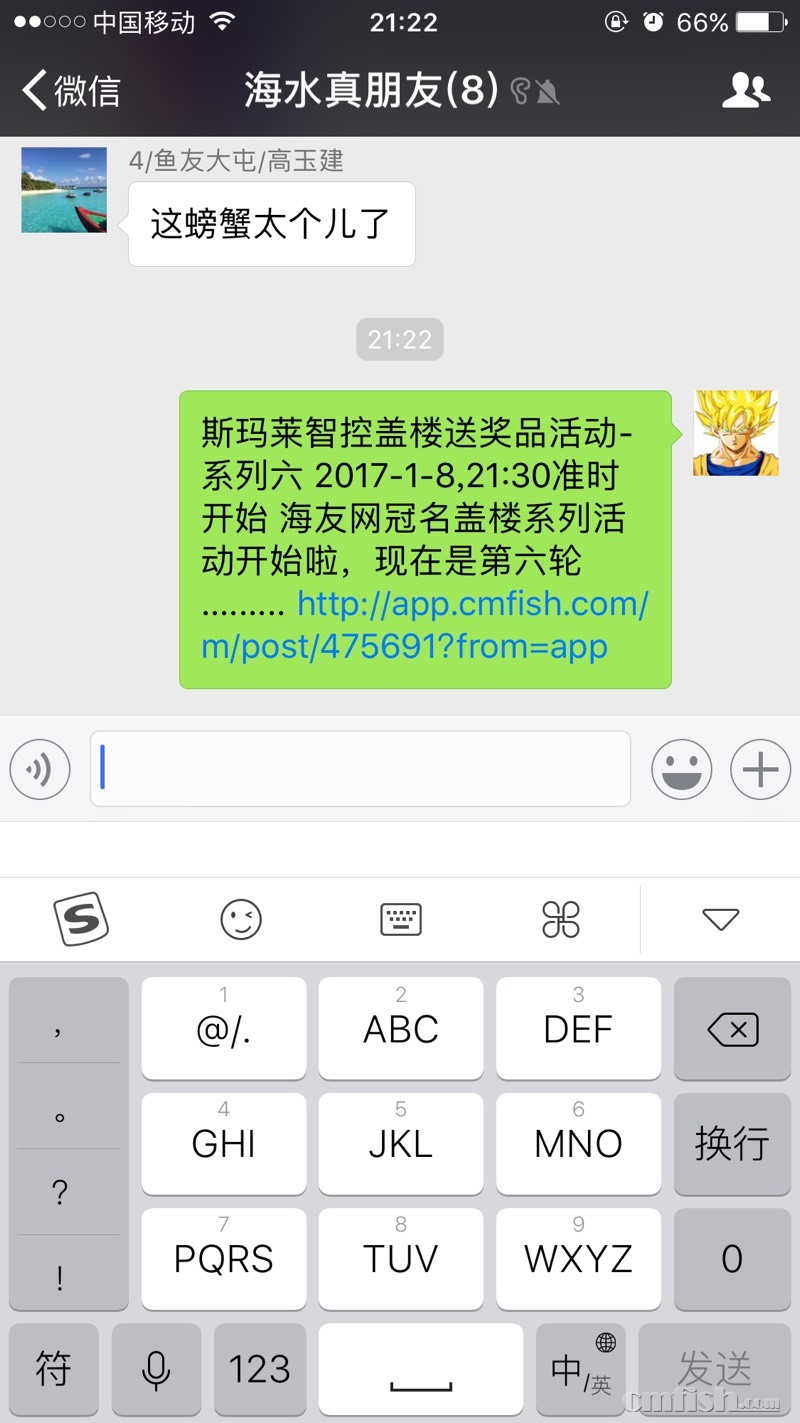Change the keyboard layout type
The width and height of the screenshot is (800, 1423).
tap(401, 919)
